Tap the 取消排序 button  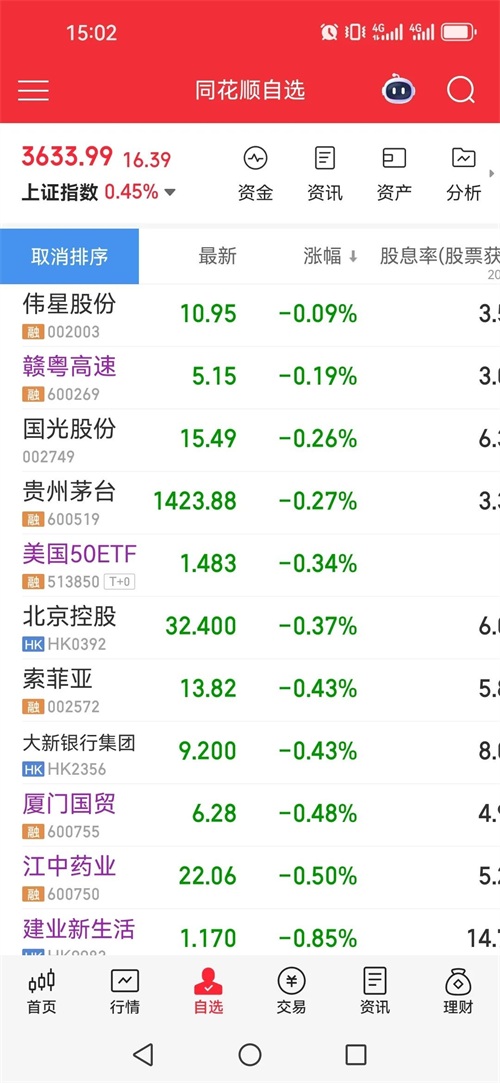(69, 256)
